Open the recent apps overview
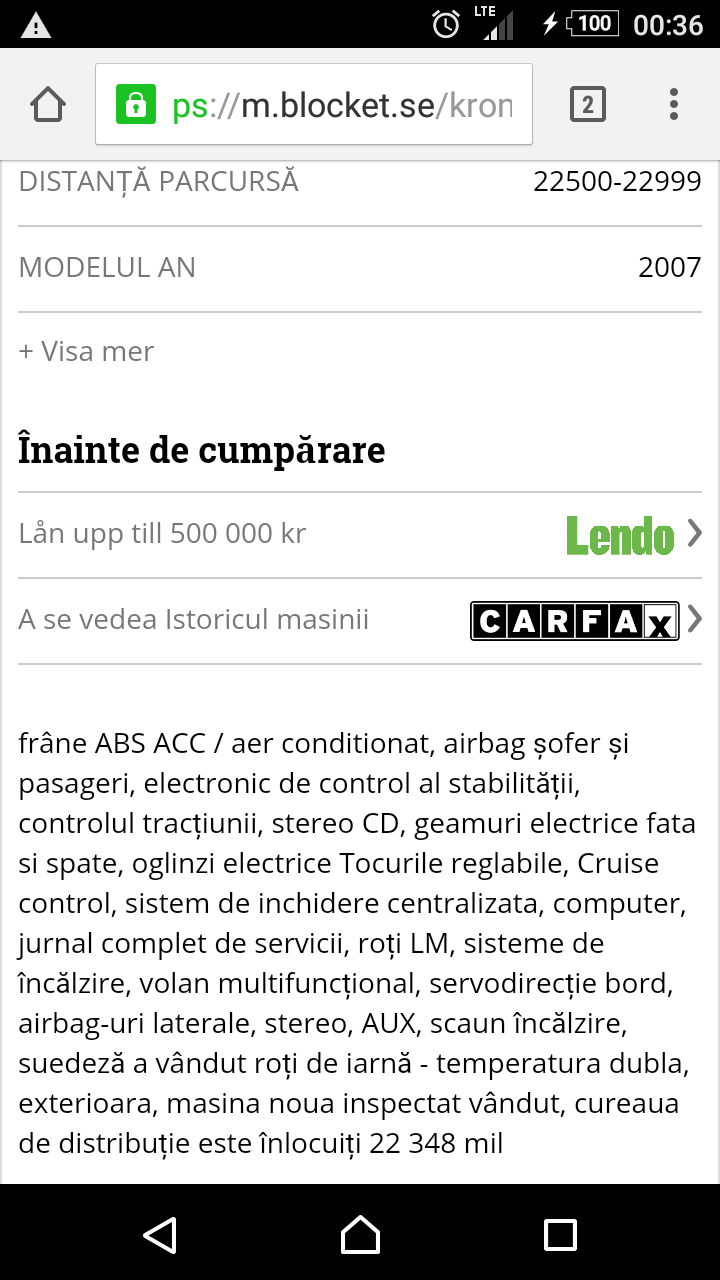 560,1234
